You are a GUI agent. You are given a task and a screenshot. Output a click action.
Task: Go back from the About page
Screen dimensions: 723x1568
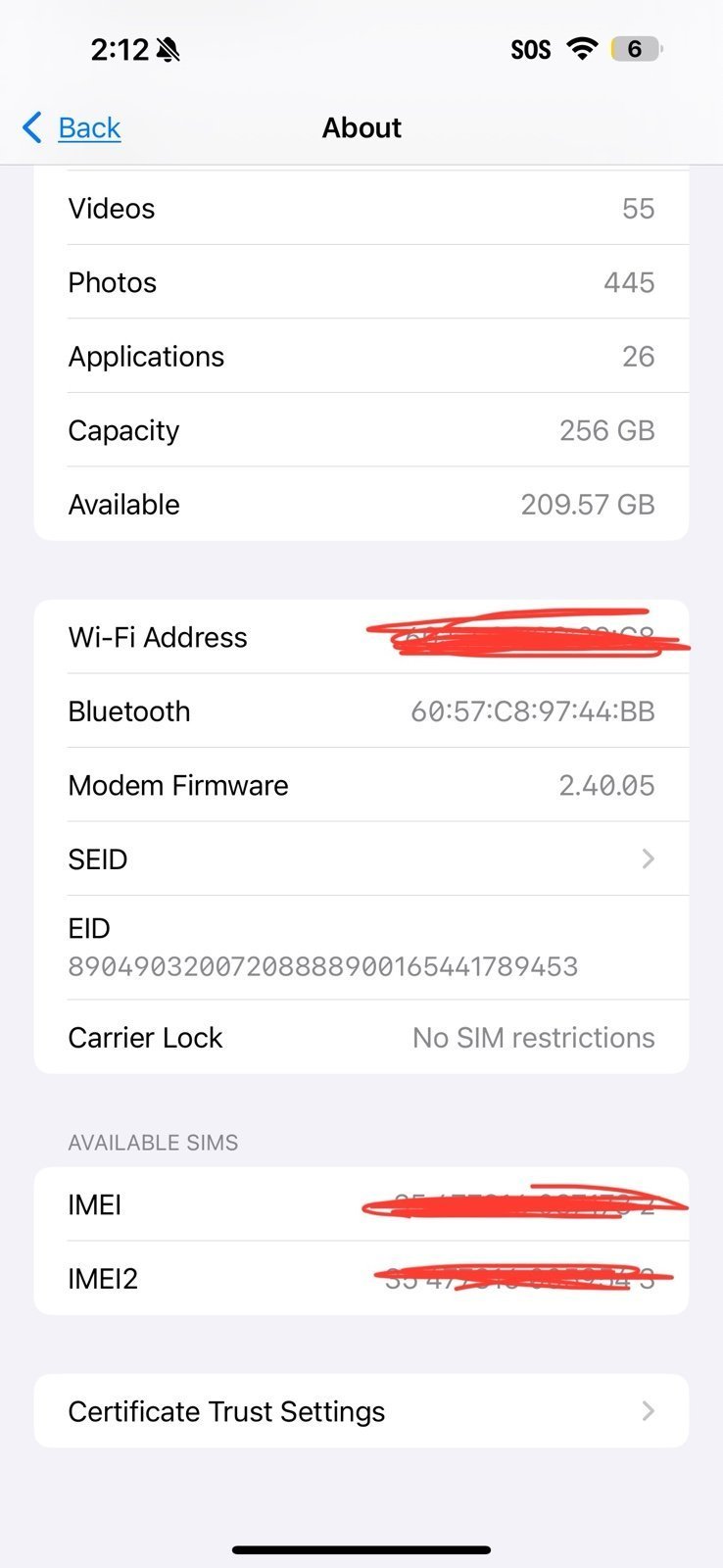pyautogui.click(x=72, y=127)
